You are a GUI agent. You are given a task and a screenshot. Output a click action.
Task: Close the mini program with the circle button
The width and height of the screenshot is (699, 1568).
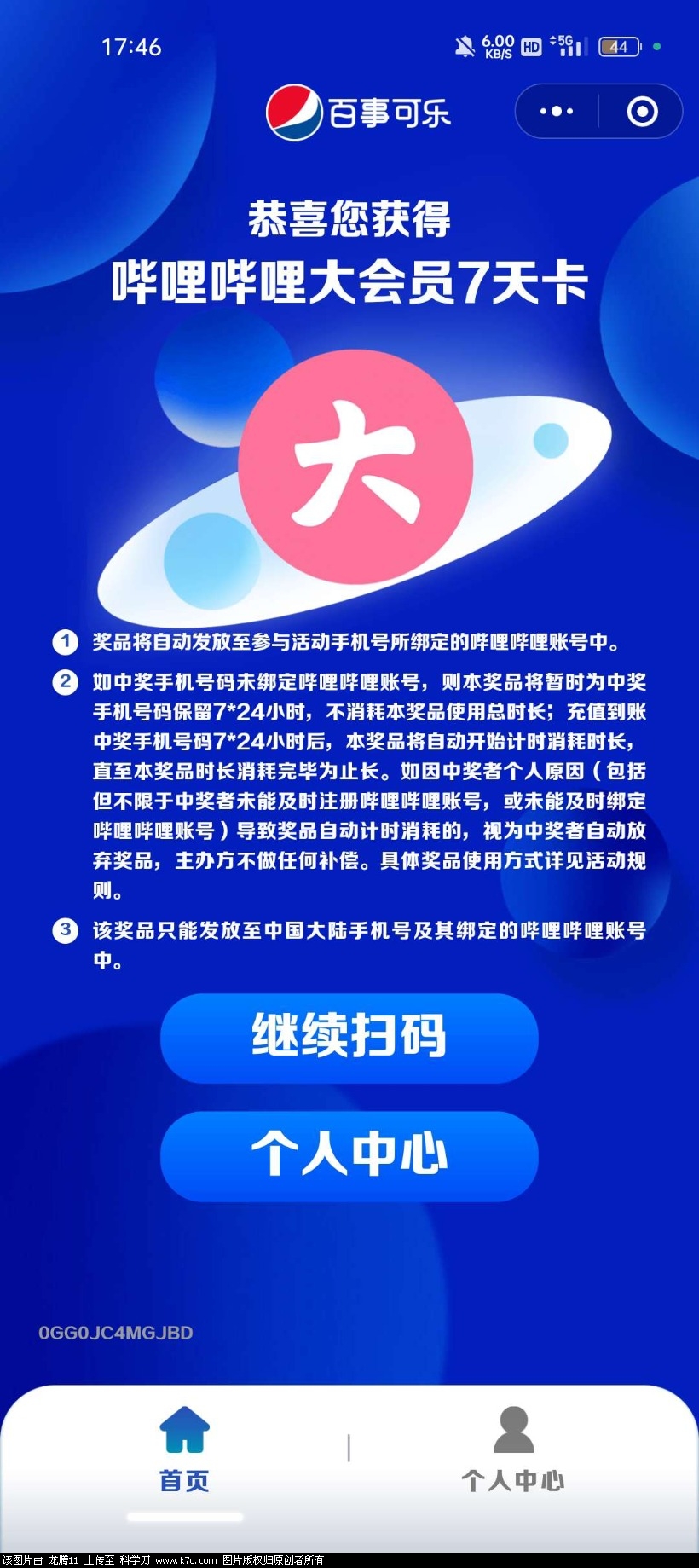[x=642, y=111]
